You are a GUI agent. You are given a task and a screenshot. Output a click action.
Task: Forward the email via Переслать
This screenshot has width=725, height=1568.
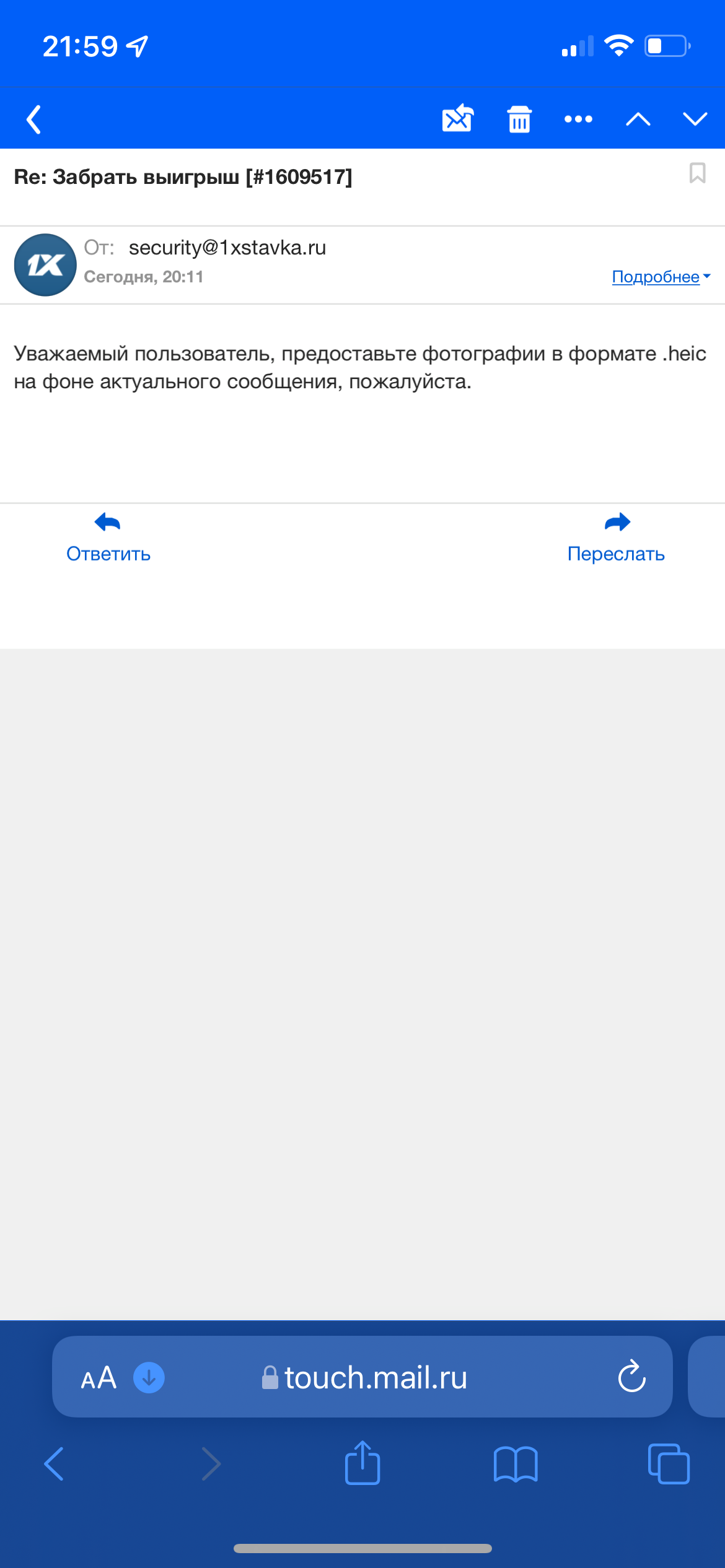coord(616,538)
